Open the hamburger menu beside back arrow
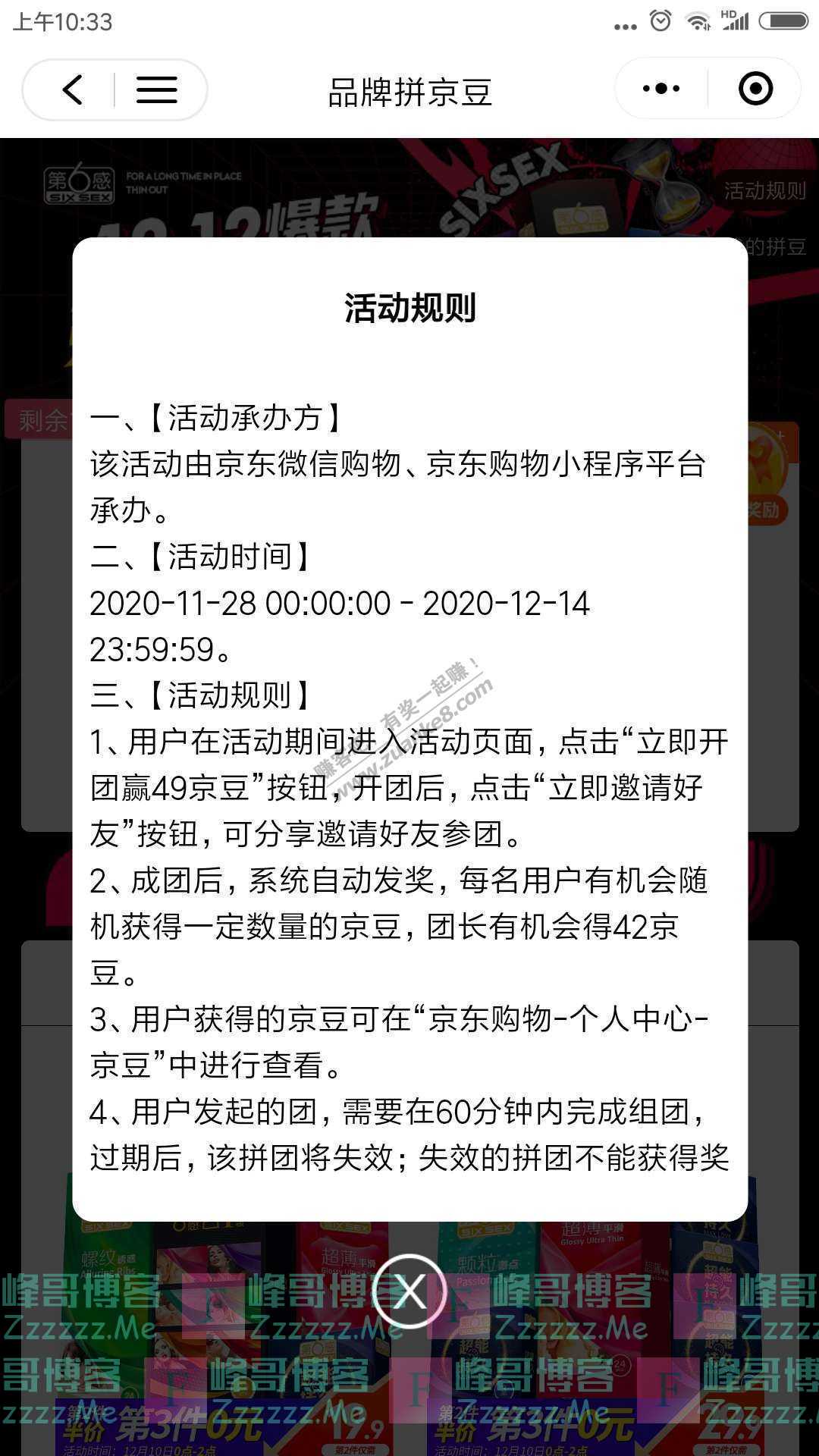 [x=157, y=89]
